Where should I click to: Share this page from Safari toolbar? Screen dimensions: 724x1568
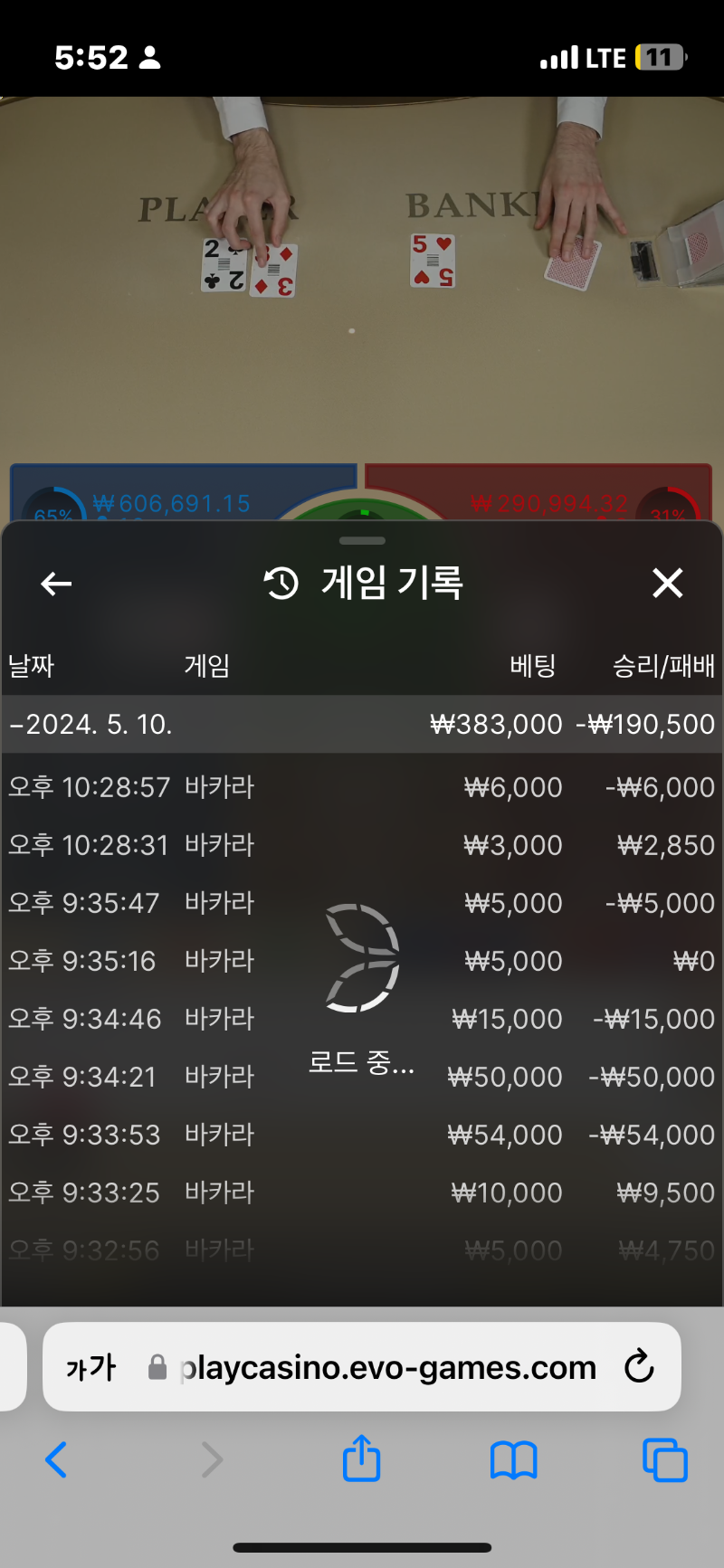point(361,1459)
